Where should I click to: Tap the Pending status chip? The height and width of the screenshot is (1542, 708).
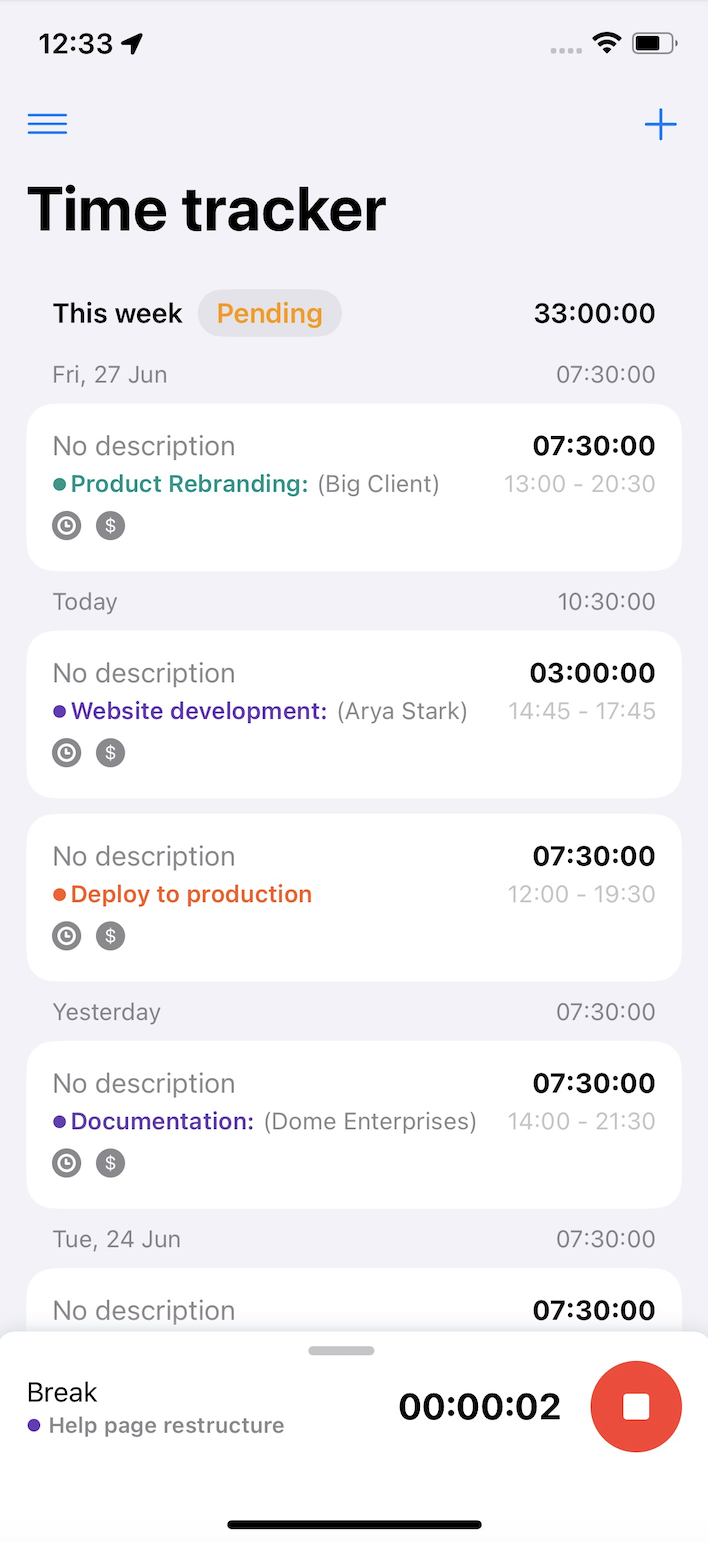point(270,313)
